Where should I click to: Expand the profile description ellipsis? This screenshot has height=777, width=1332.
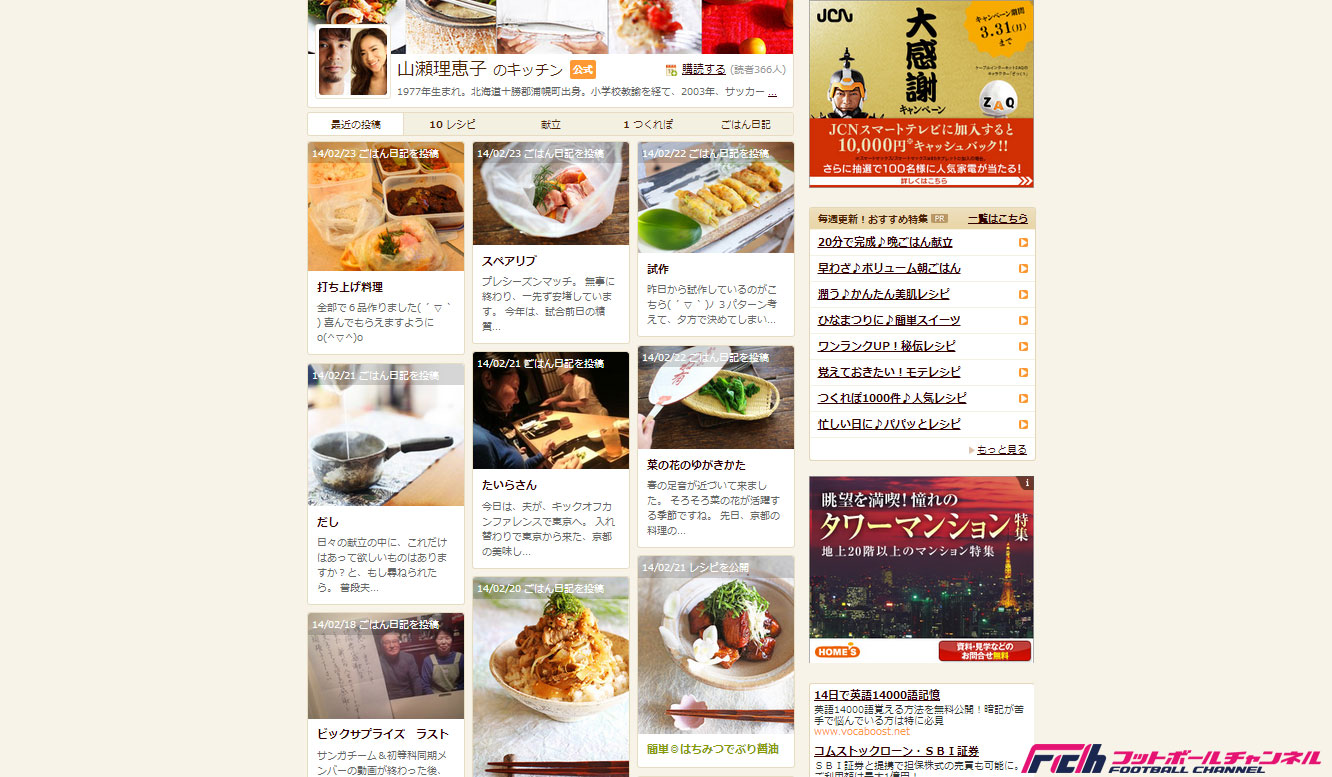[x=772, y=92]
